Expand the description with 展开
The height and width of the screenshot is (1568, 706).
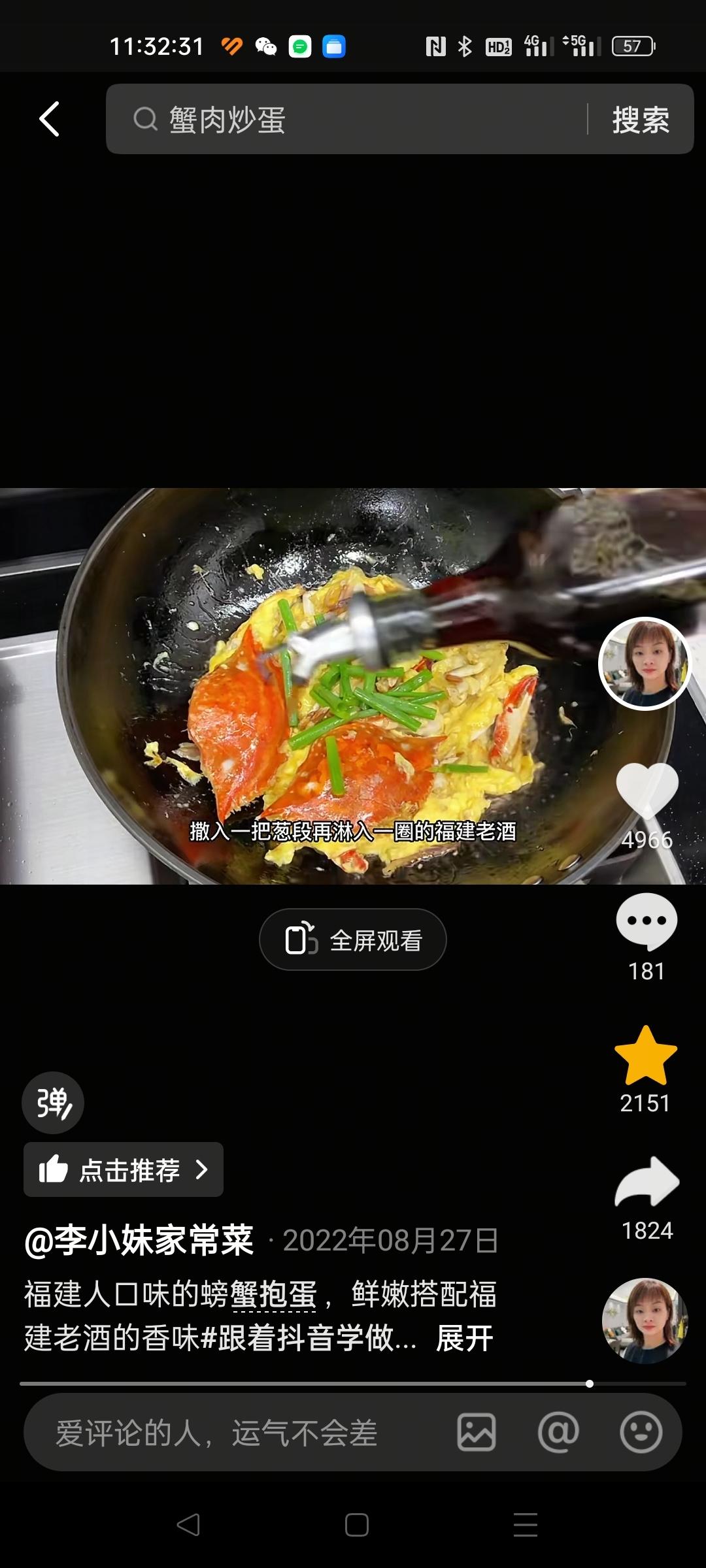pos(465,1338)
